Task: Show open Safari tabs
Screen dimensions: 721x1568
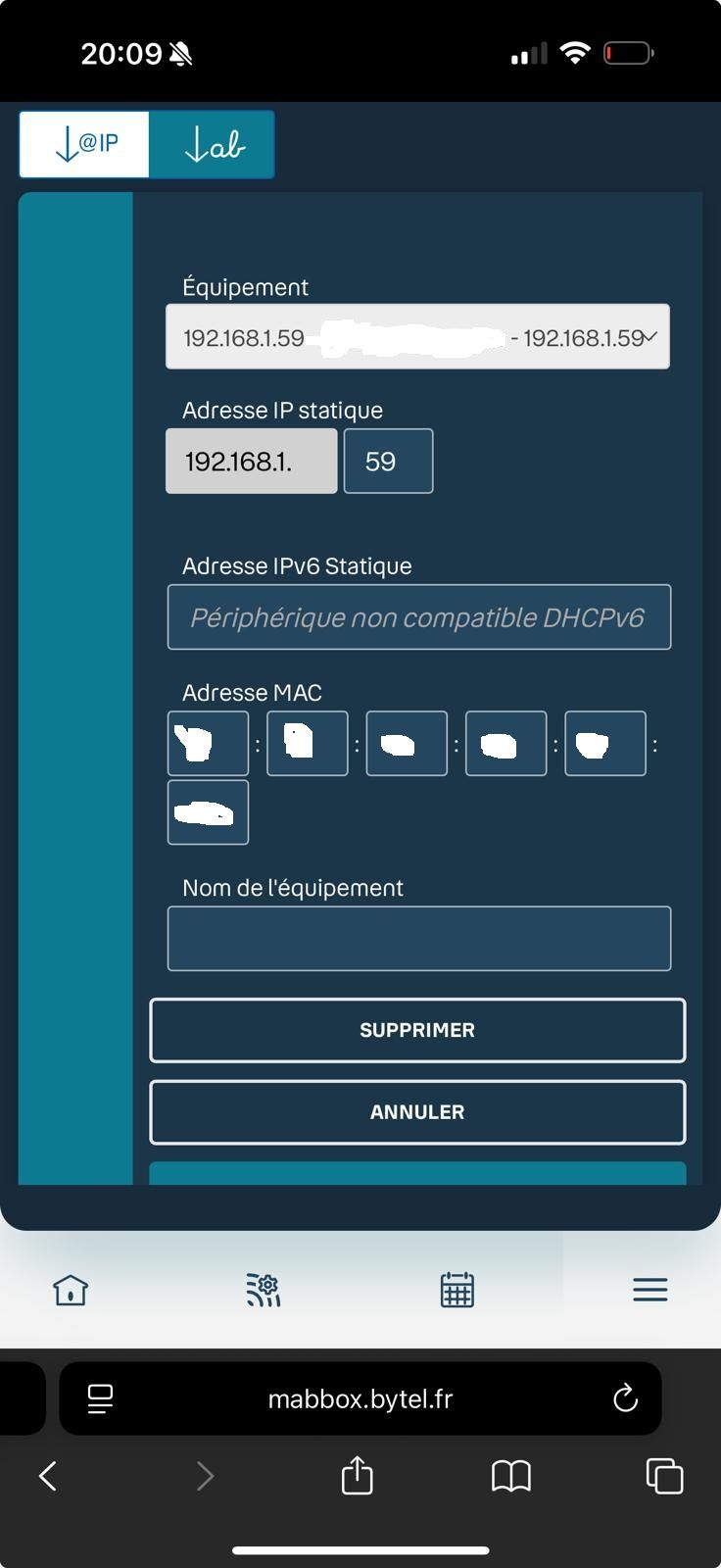Action: (664, 1476)
